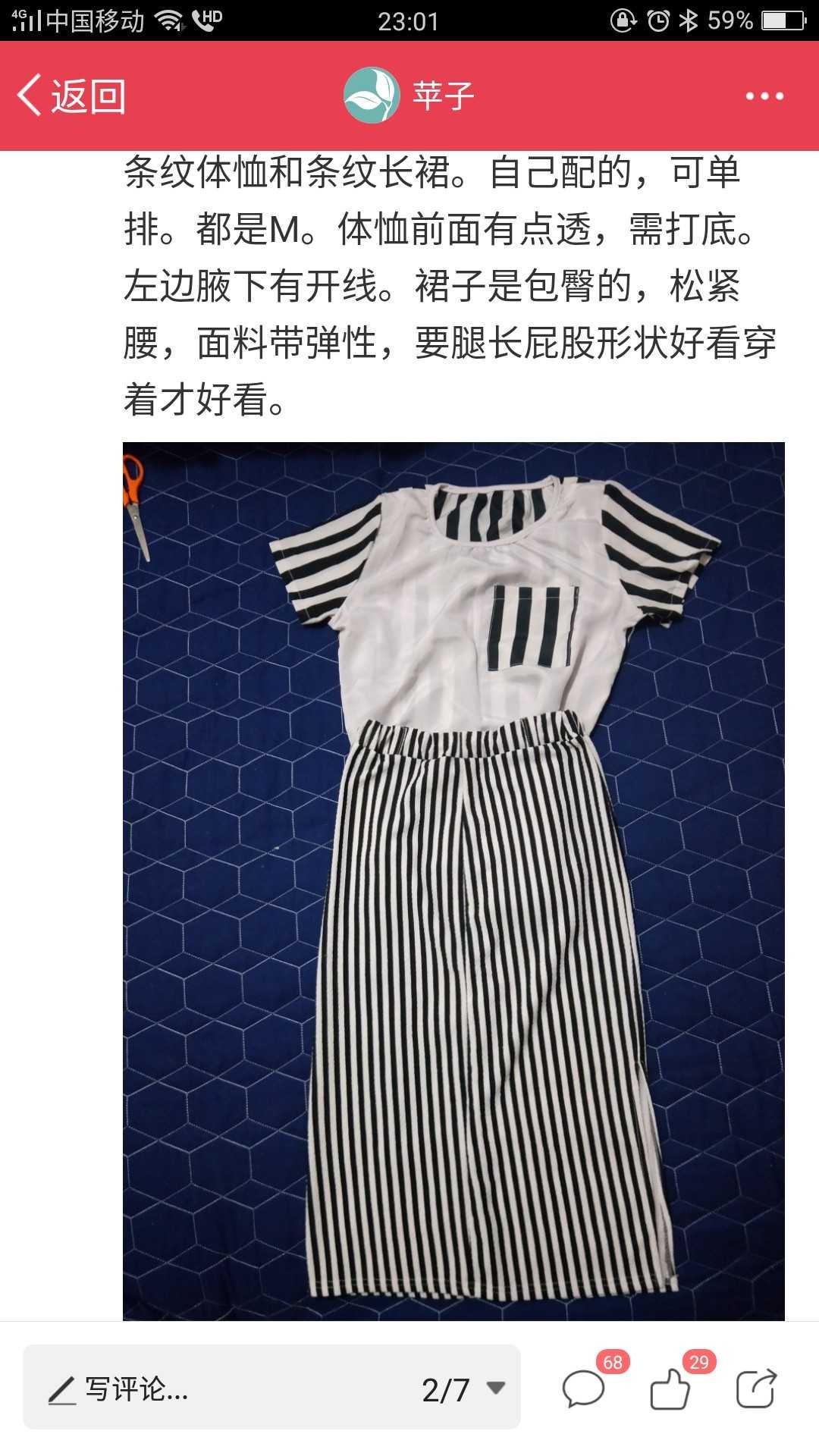This screenshot has width=819, height=1456.
Task: Share this post
Action: 756,1389
